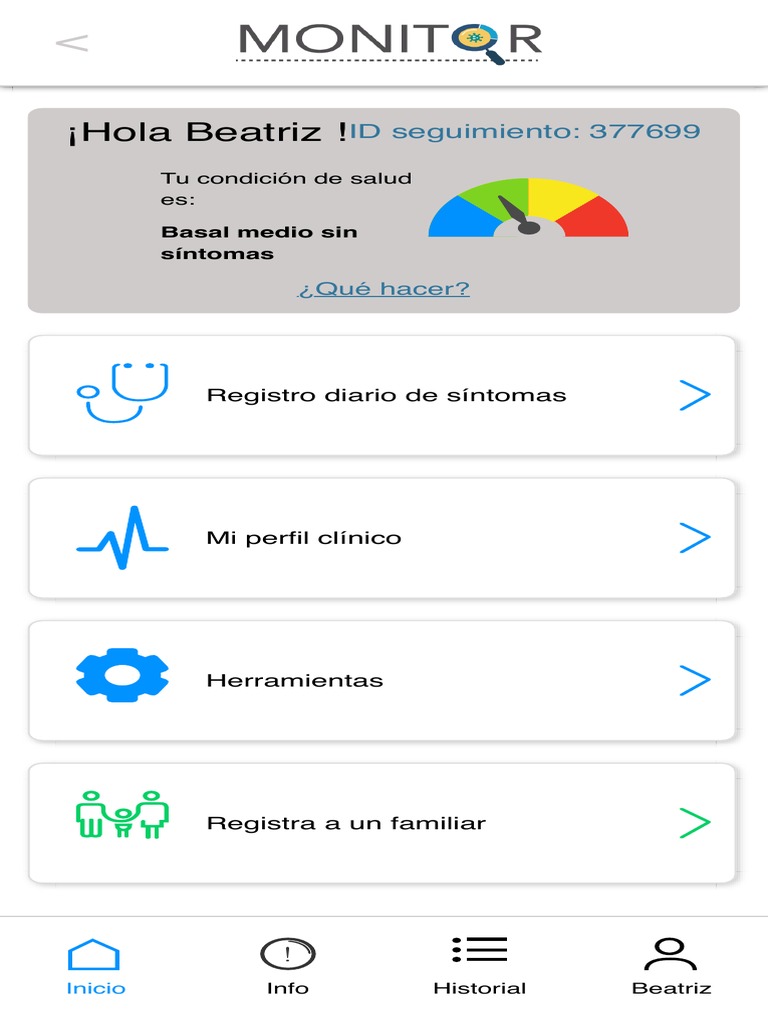
Task: Open Registro diario de síntomas
Action: tap(383, 396)
